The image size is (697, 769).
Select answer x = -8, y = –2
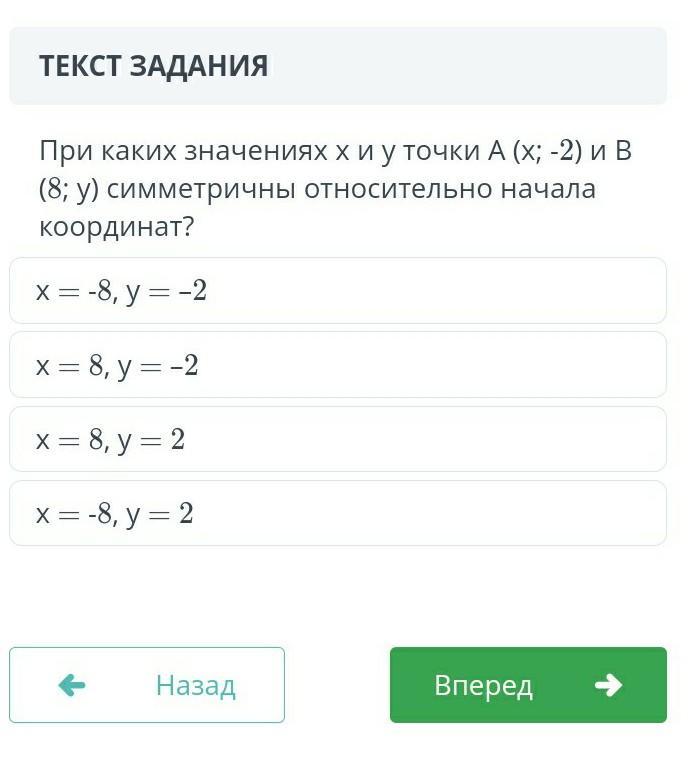pyautogui.click(x=337, y=291)
